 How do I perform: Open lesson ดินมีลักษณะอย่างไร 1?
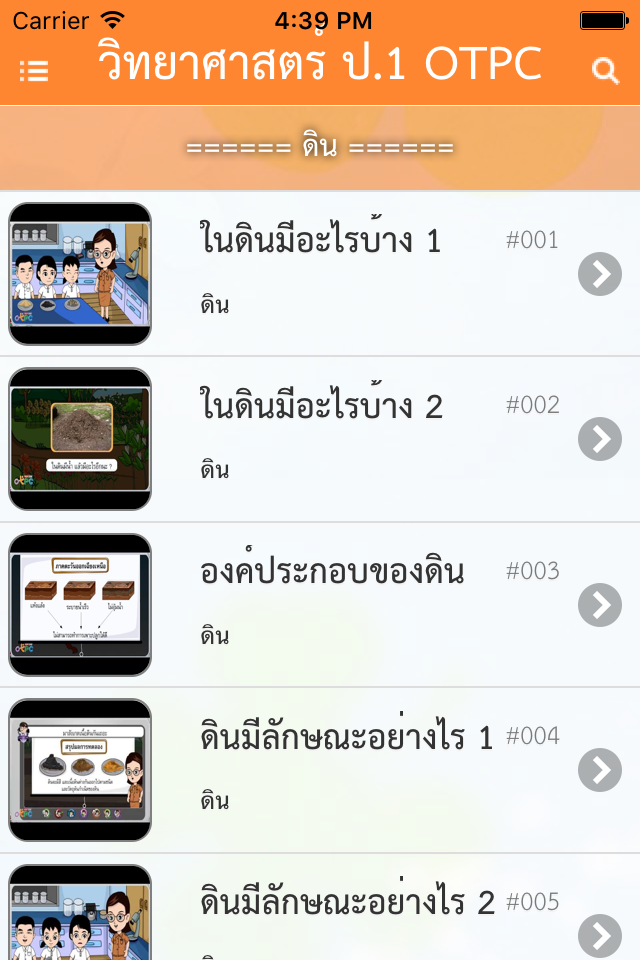(x=346, y=737)
